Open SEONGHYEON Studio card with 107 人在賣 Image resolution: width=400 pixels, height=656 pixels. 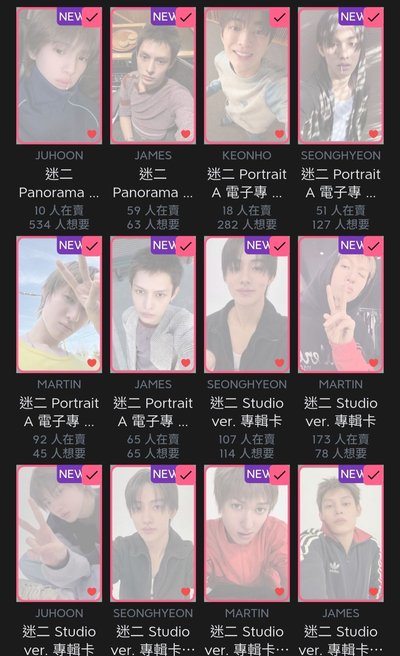click(246, 305)
